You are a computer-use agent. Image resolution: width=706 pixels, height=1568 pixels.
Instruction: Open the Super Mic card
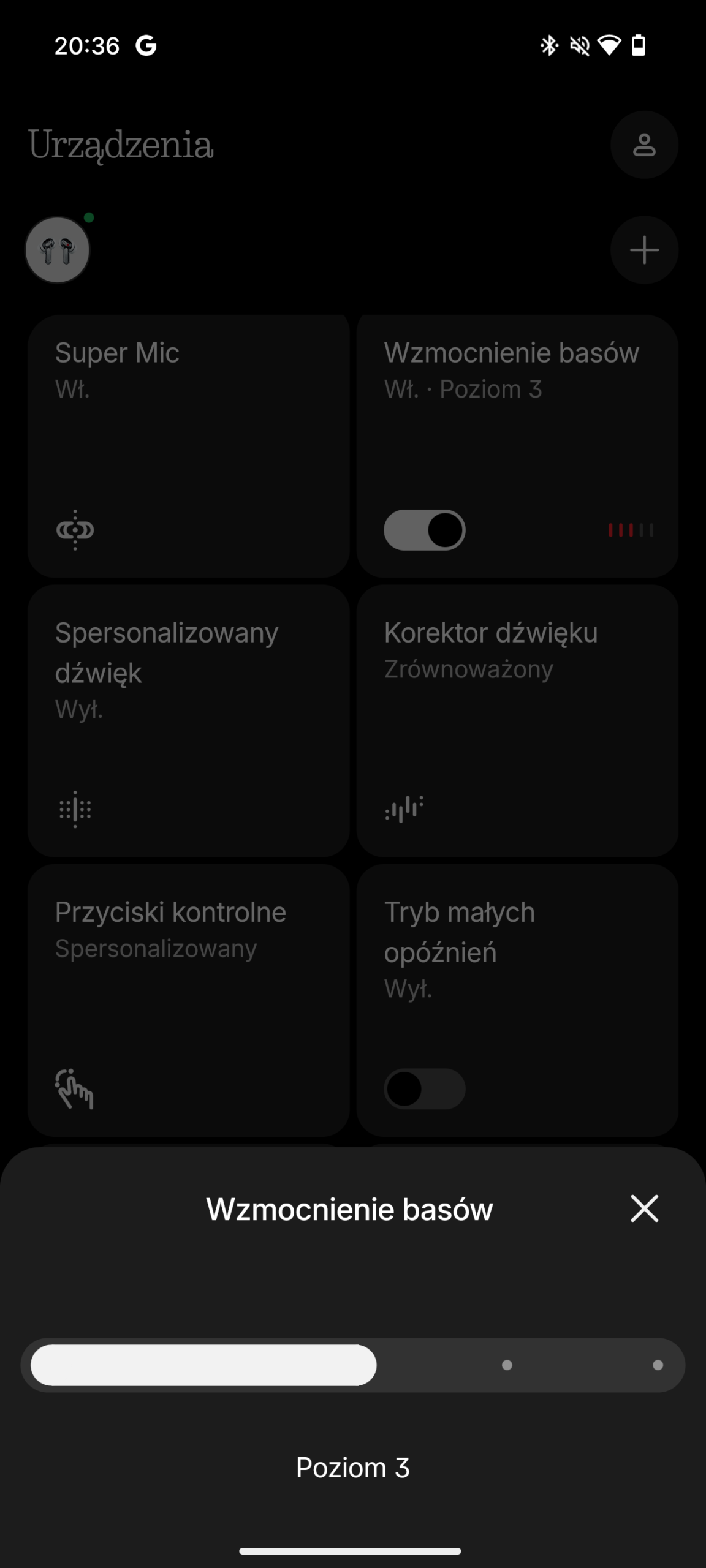coord(188,445)
